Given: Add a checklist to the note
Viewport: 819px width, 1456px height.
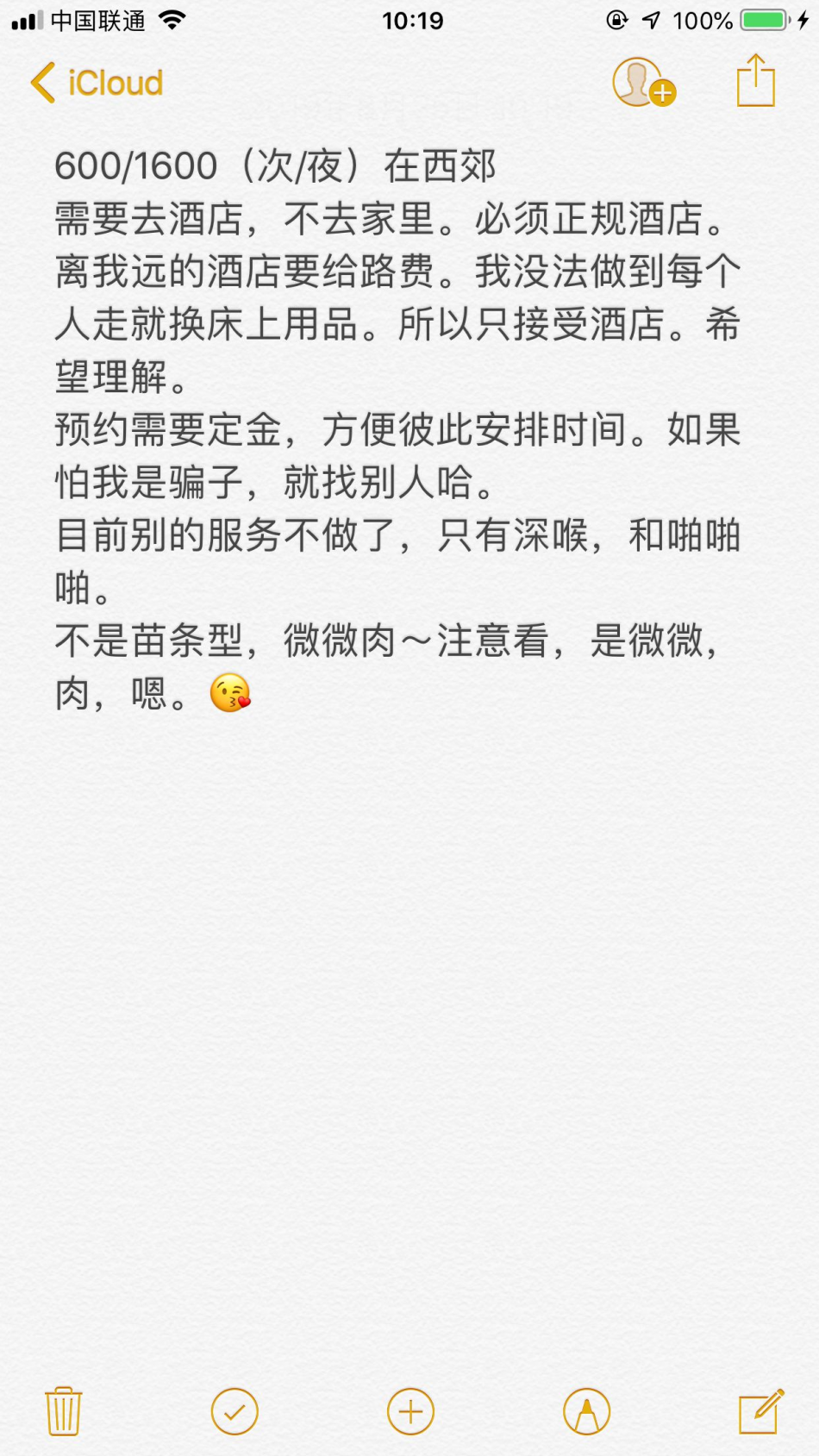Looking at the screenshot, I should click(234, 1411).
